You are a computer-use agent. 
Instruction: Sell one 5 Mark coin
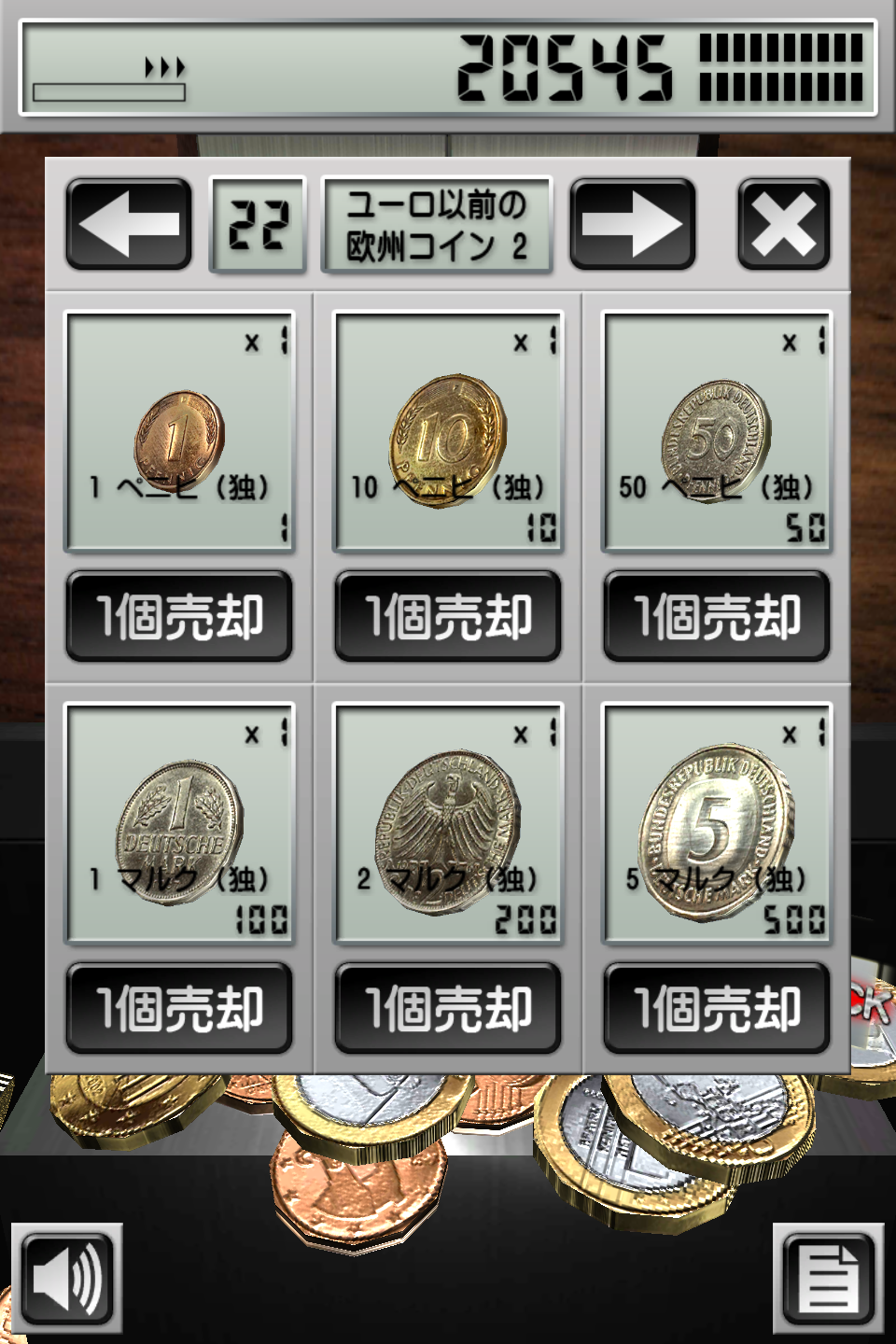click(x=717, y=1009)
